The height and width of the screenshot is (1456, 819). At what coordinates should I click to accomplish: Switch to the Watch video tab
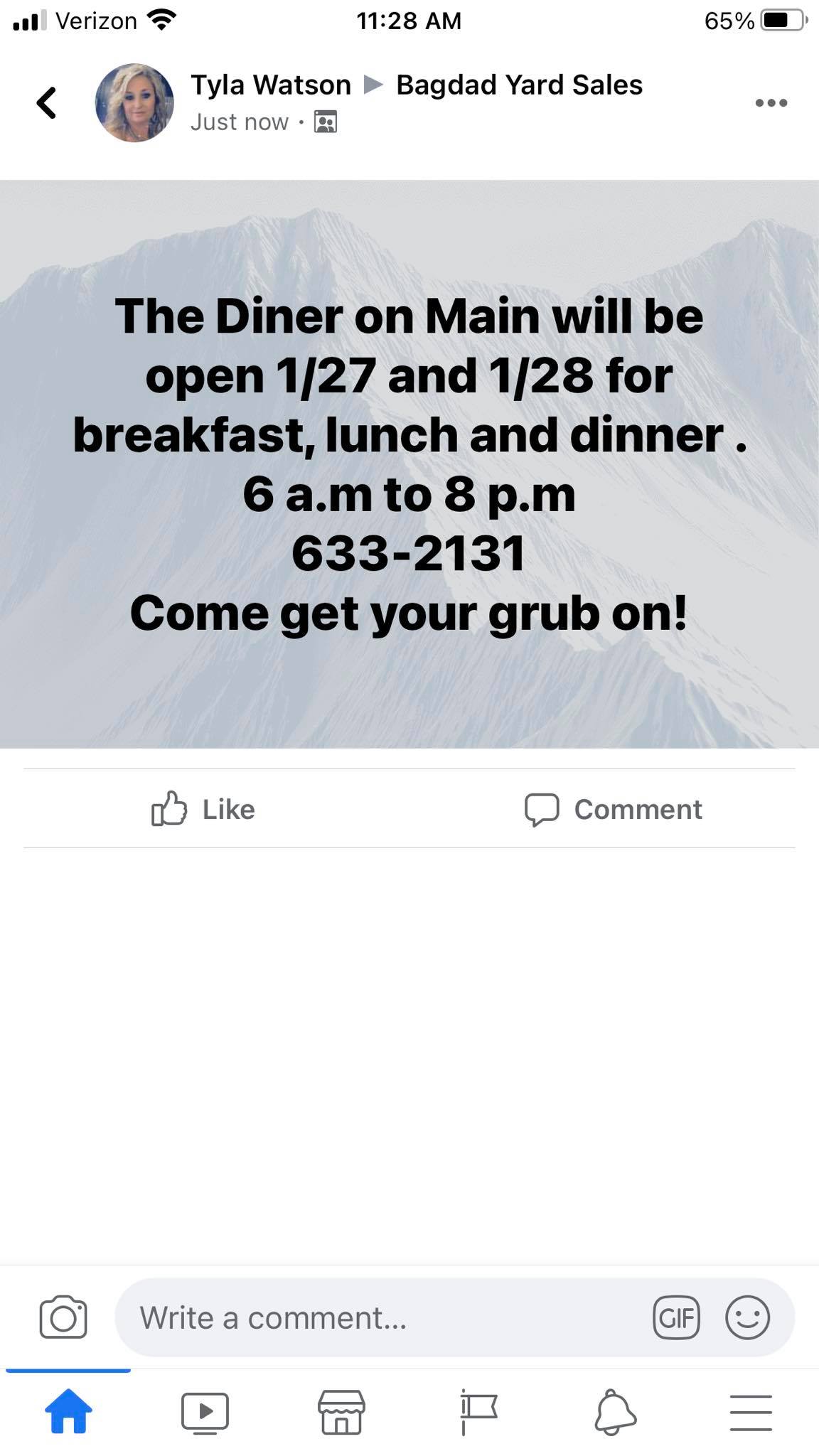(205, 1411)
